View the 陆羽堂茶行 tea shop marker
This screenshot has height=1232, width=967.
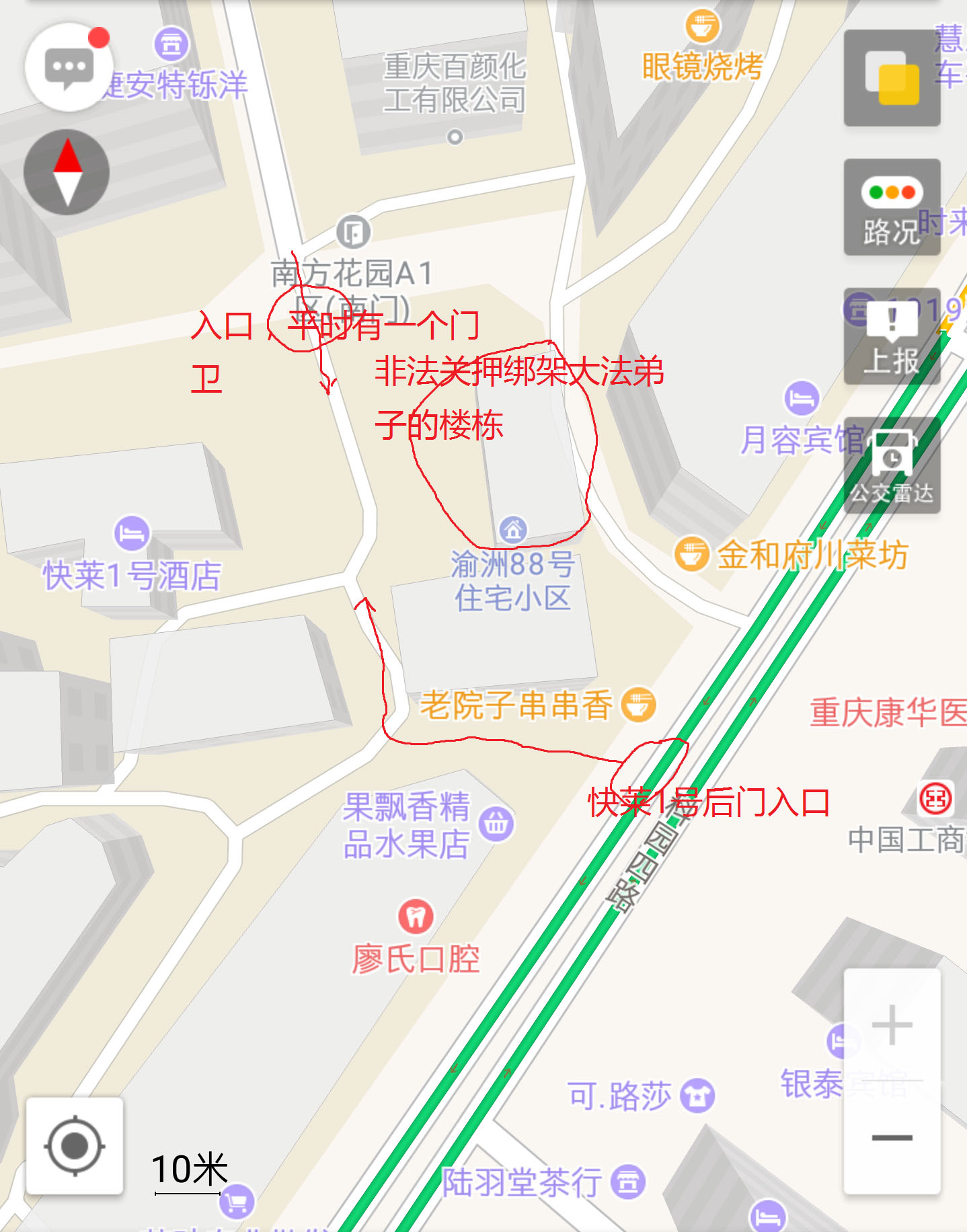[x=629, y=1182]
